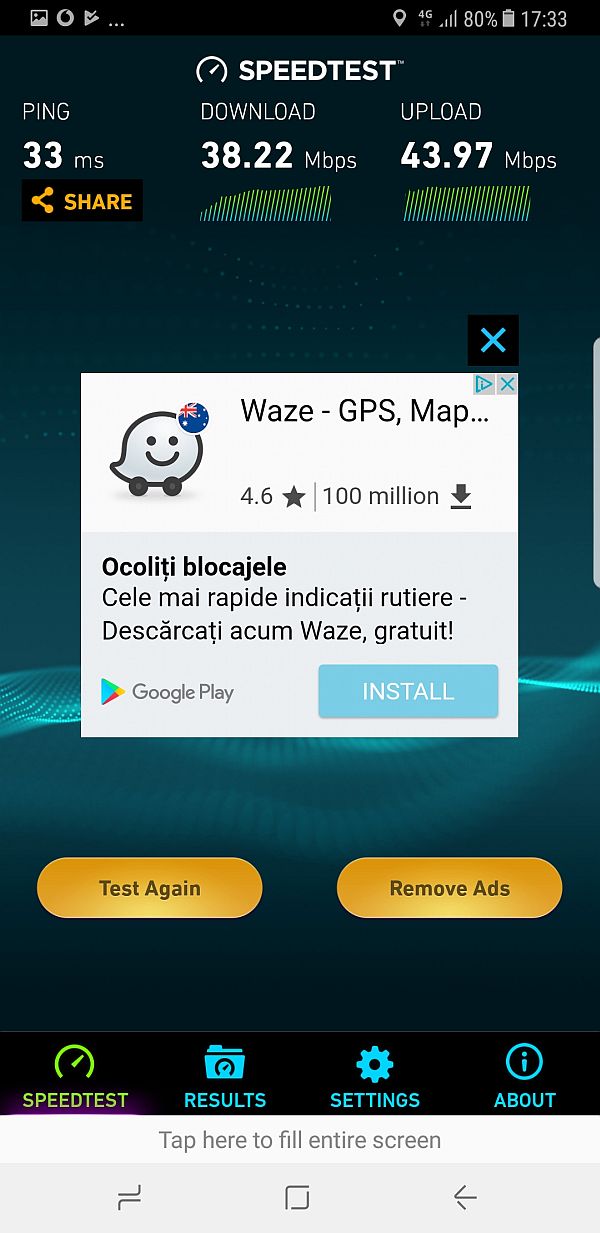
Task: Run the speed test again
Action: pos(150,888)
